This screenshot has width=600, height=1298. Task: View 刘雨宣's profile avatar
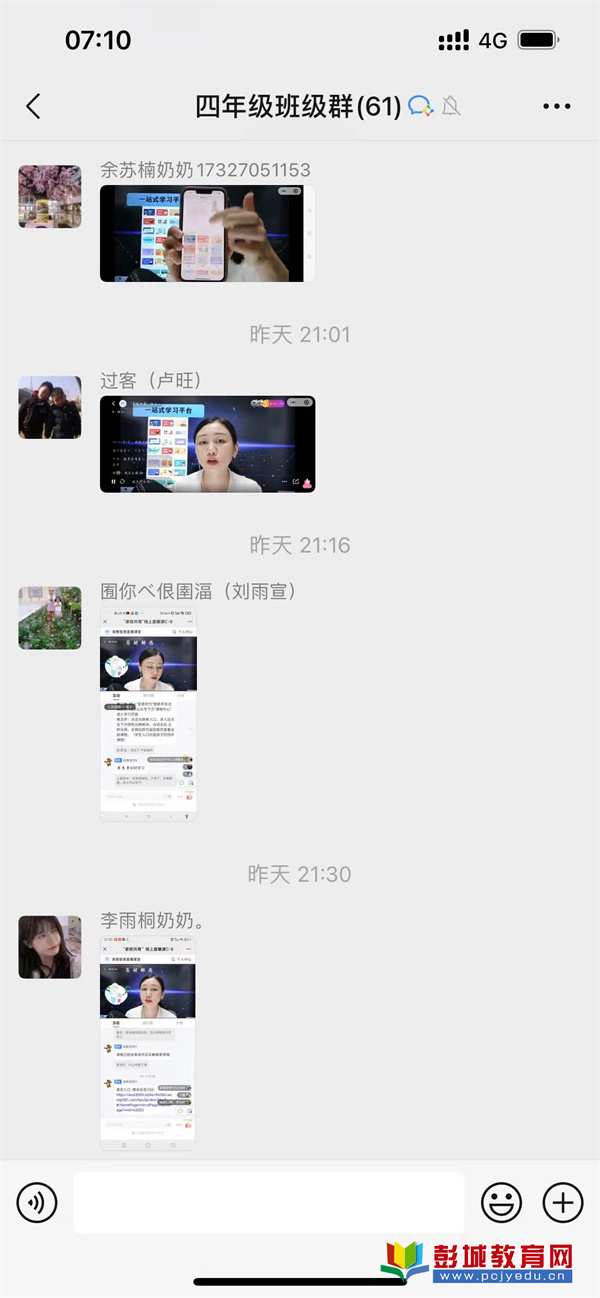coord(50,618)
